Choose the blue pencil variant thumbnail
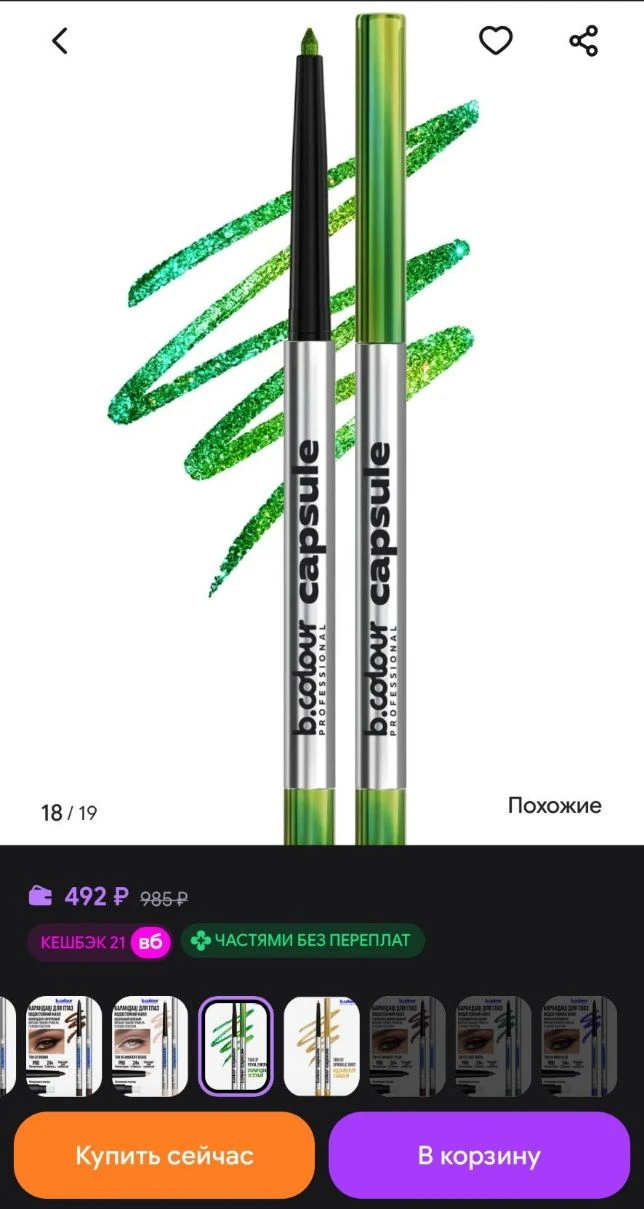 (580, 1032)
